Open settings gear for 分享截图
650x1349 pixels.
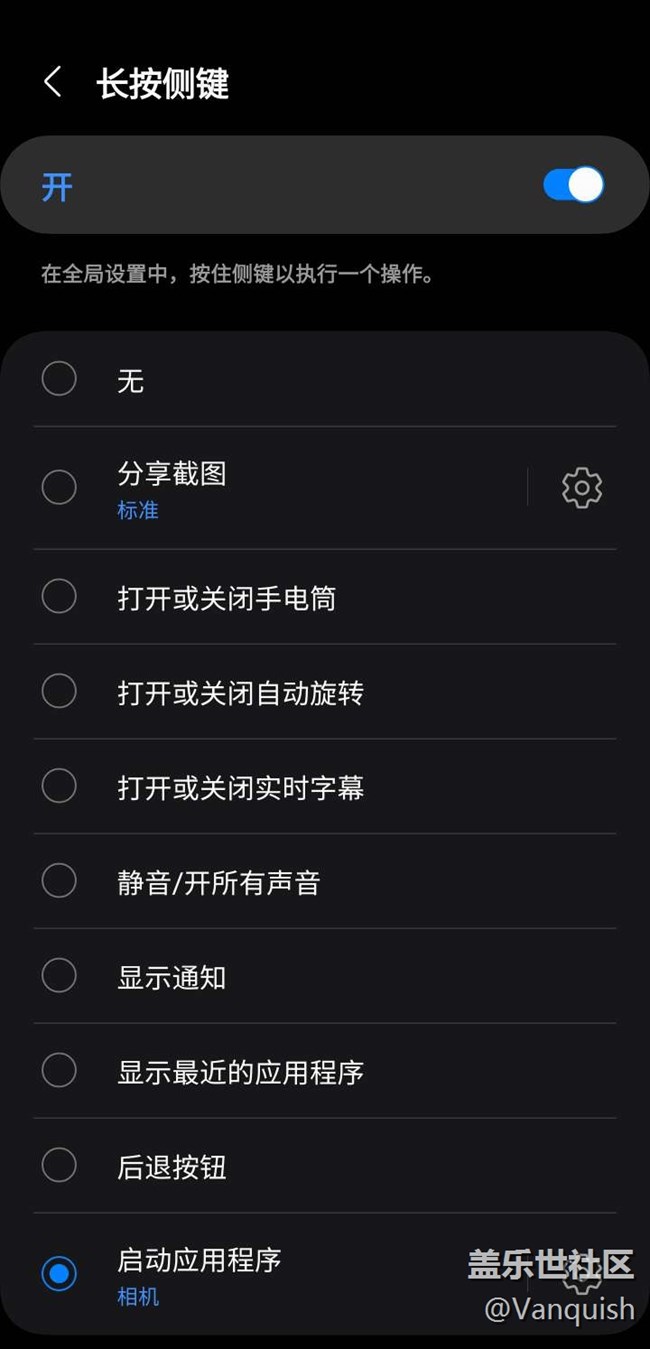(581, 488)
